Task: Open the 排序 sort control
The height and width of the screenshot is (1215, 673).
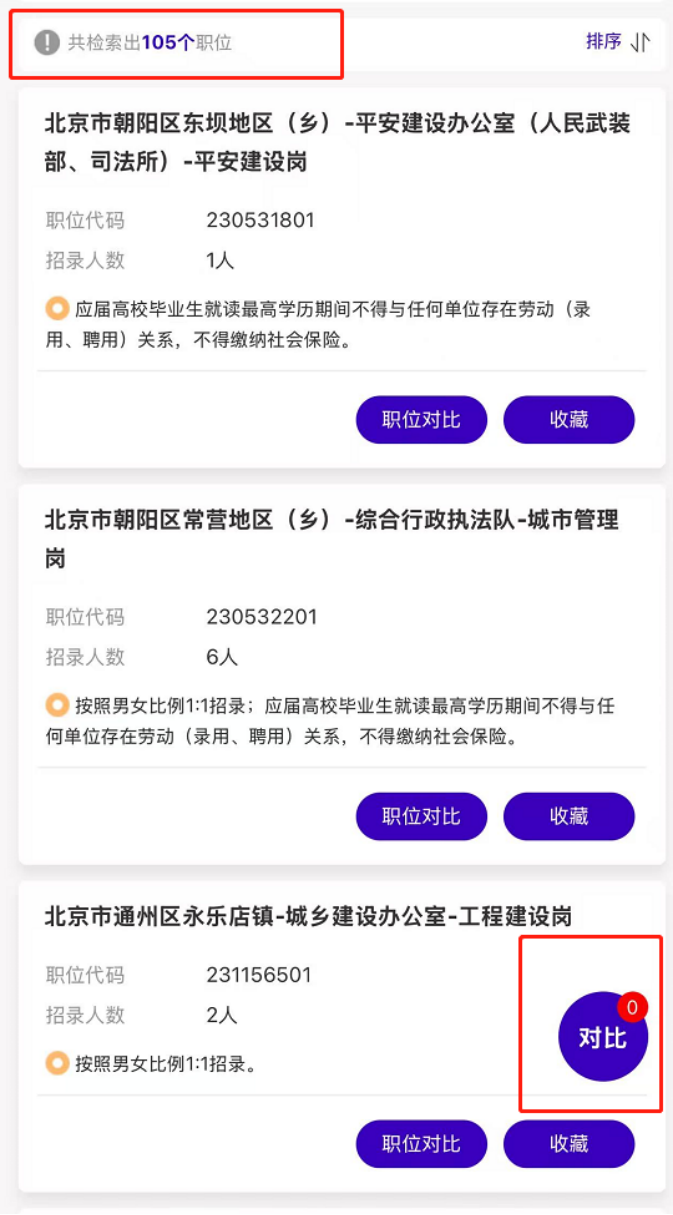Action: click(x=617, y=42)
